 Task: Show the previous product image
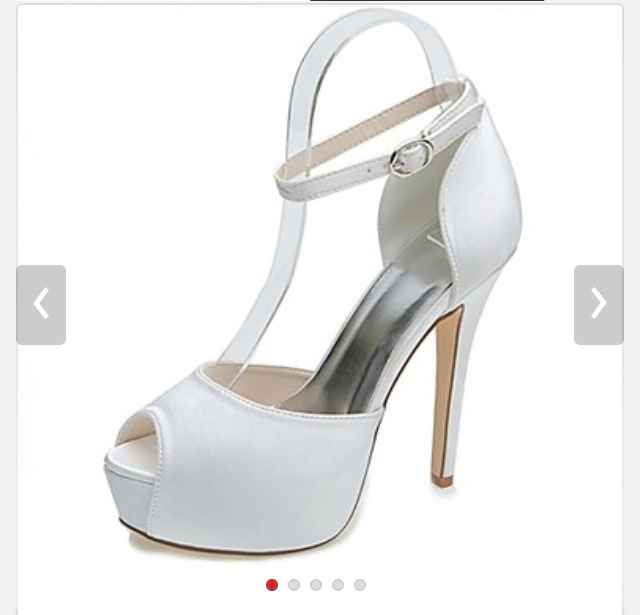tap(41, 305)
